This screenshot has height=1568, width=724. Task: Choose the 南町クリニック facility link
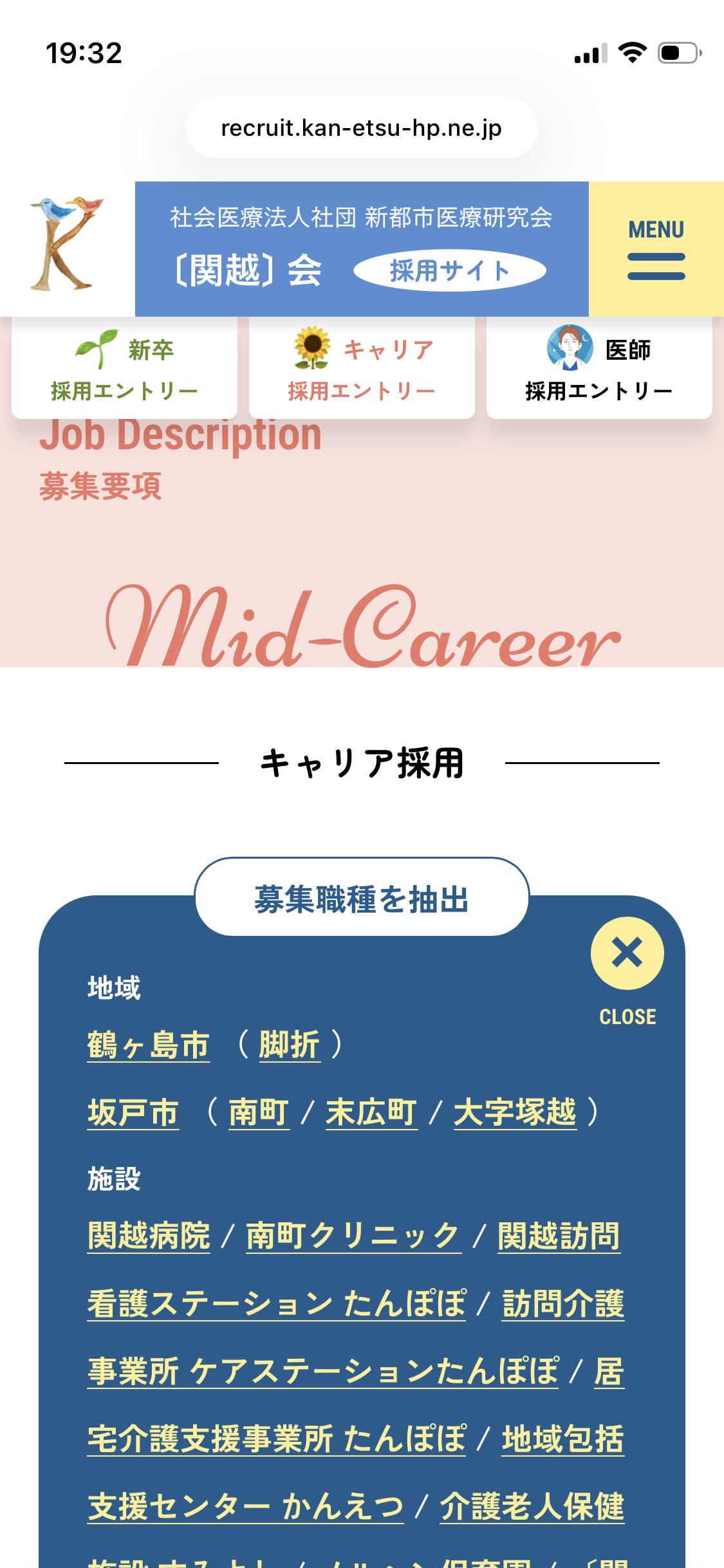point(353,1236)
